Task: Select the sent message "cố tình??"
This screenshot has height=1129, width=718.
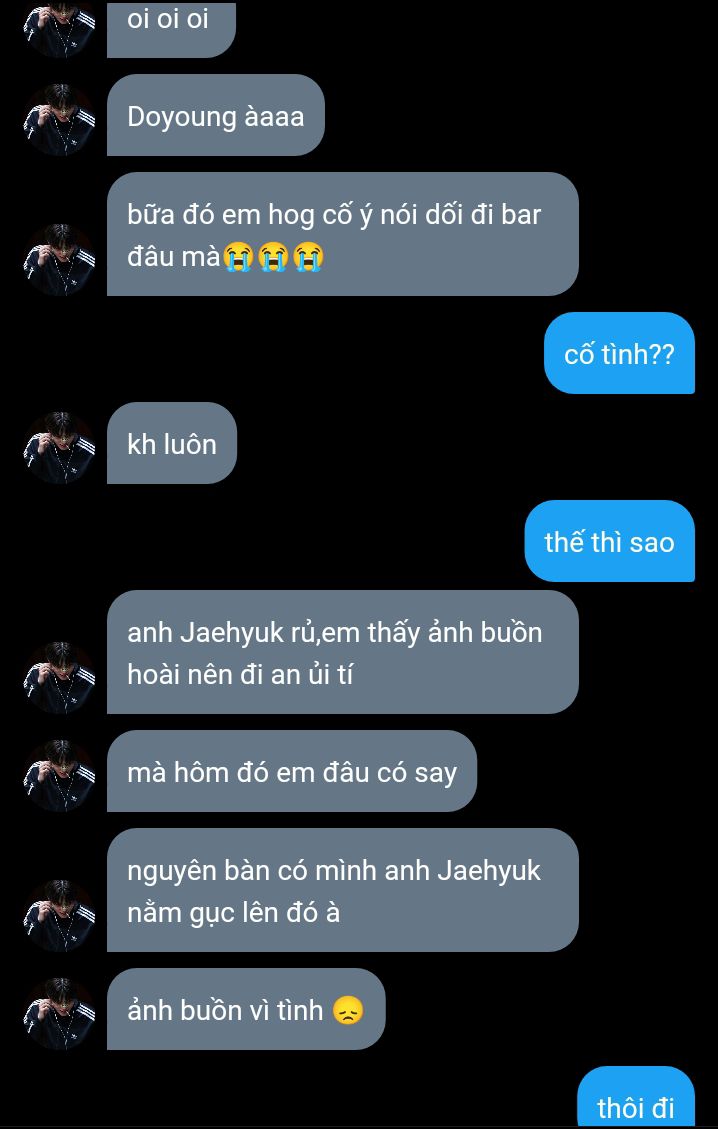Action: 619,354
